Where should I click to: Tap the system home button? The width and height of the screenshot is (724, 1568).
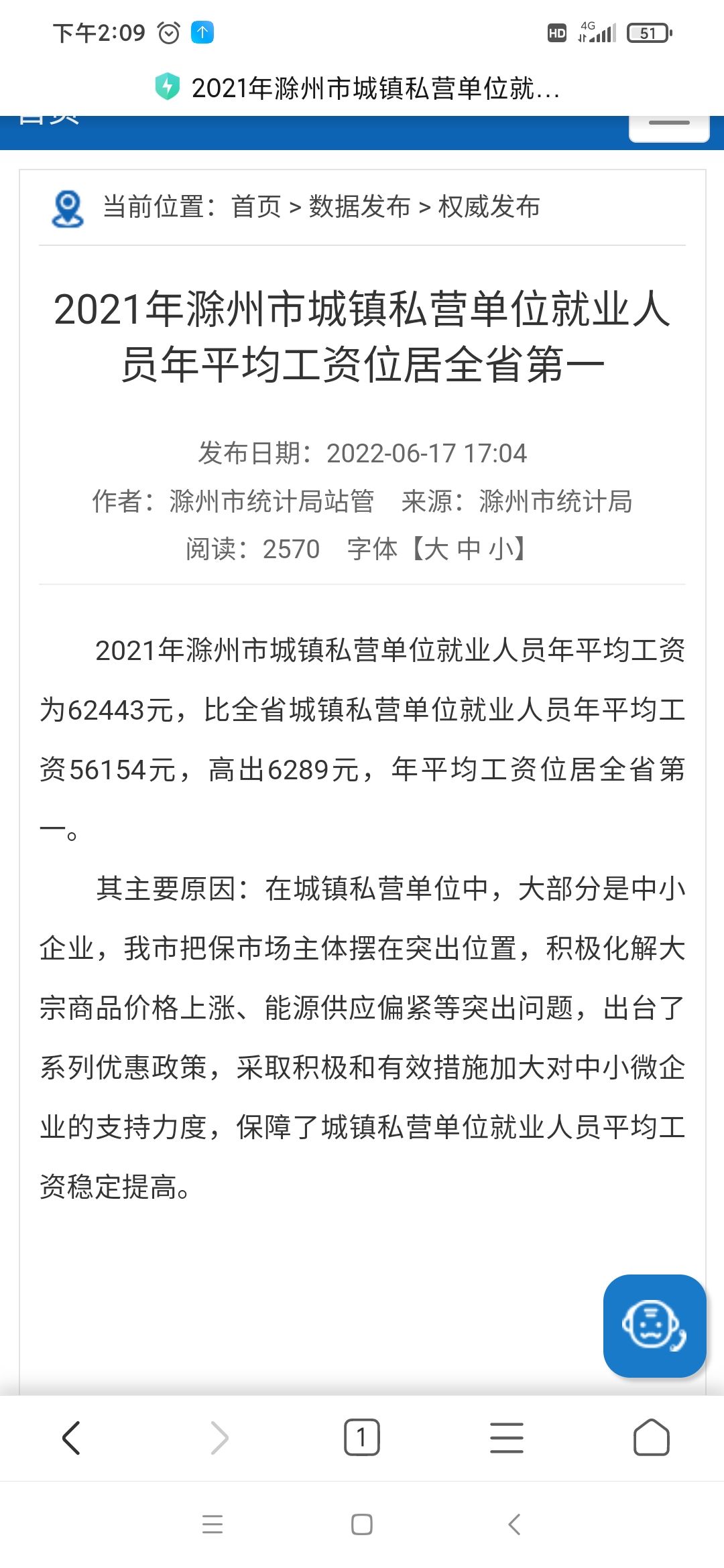click(362, 1525)
